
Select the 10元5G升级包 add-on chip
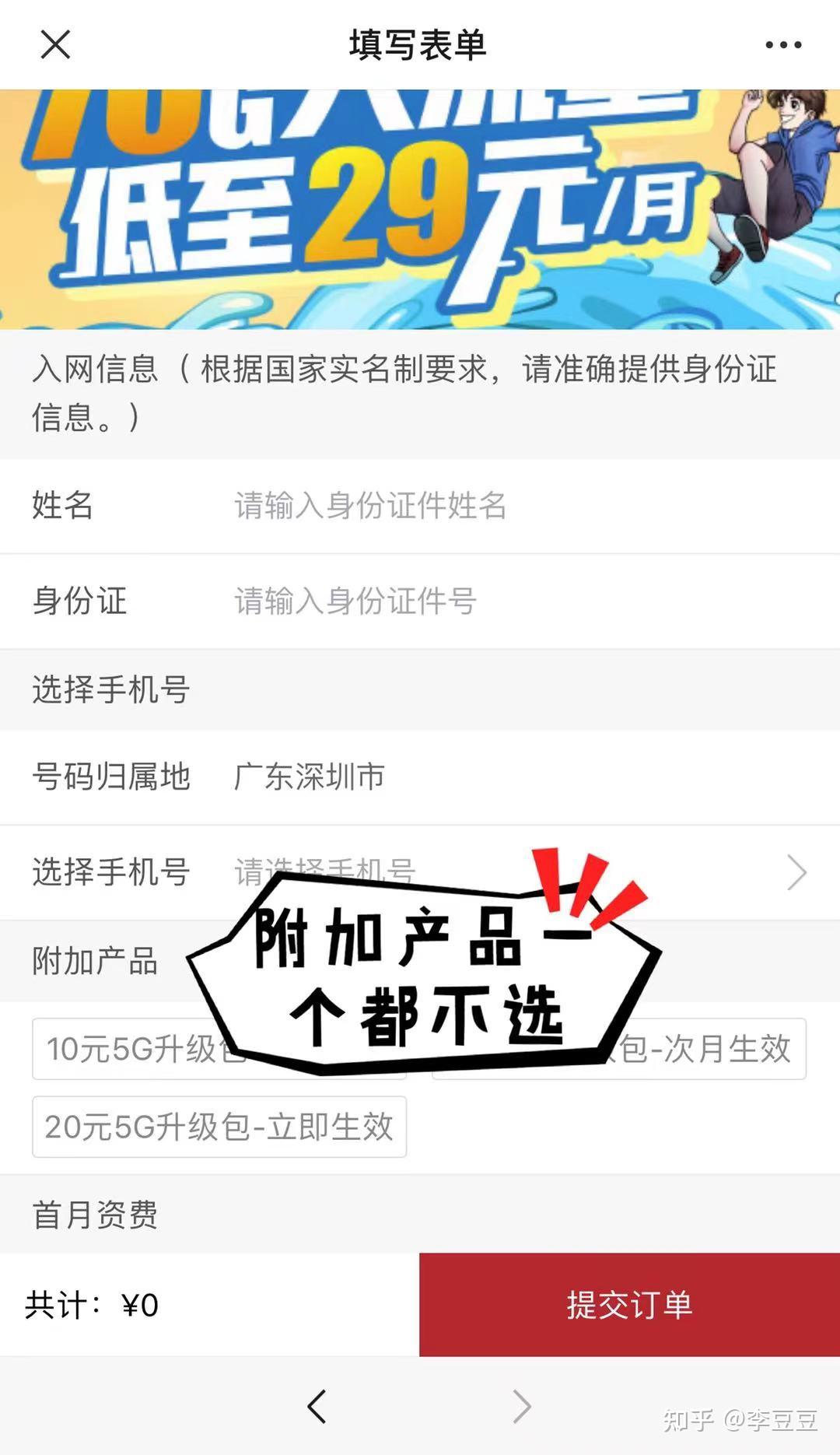pyautogui.click(x=117, y=1049)
